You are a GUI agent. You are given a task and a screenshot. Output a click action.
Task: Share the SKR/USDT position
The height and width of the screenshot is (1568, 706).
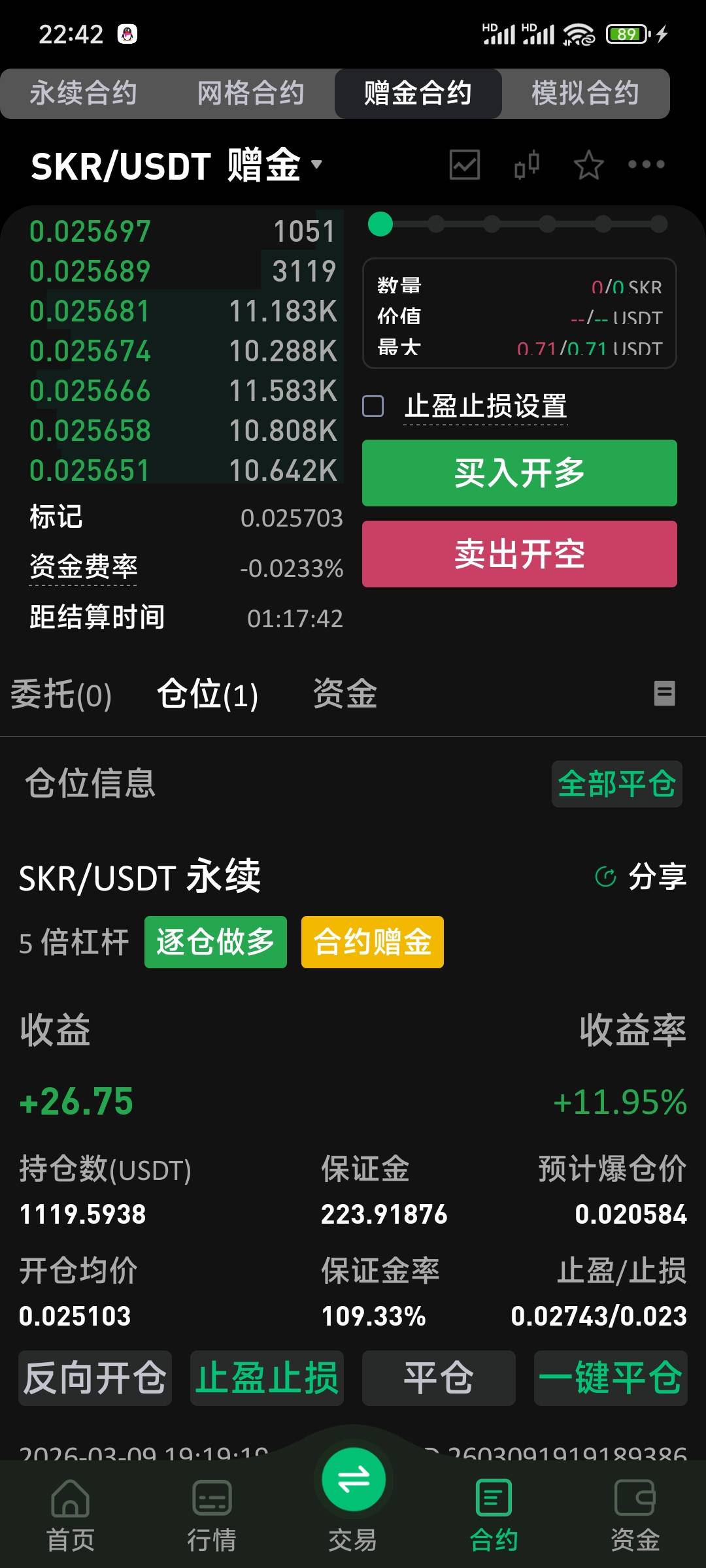click(x=641, y=877)
